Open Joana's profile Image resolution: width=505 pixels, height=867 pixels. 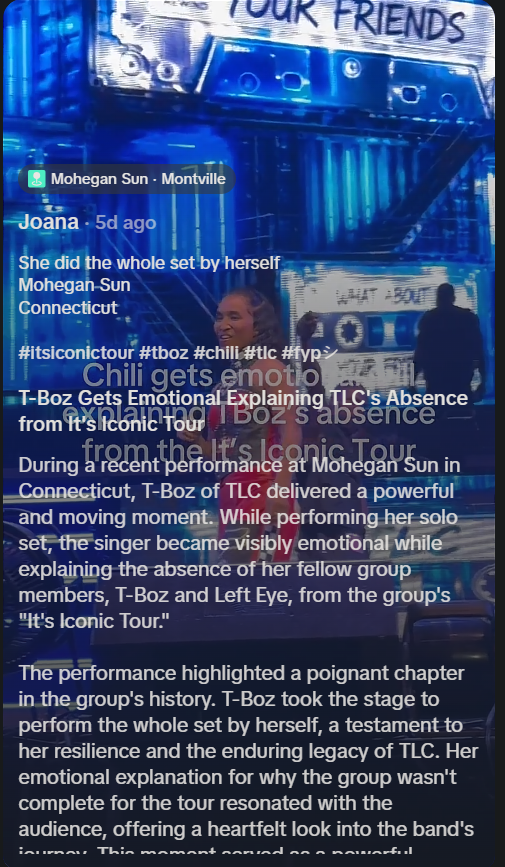click(x=49, y=222)
